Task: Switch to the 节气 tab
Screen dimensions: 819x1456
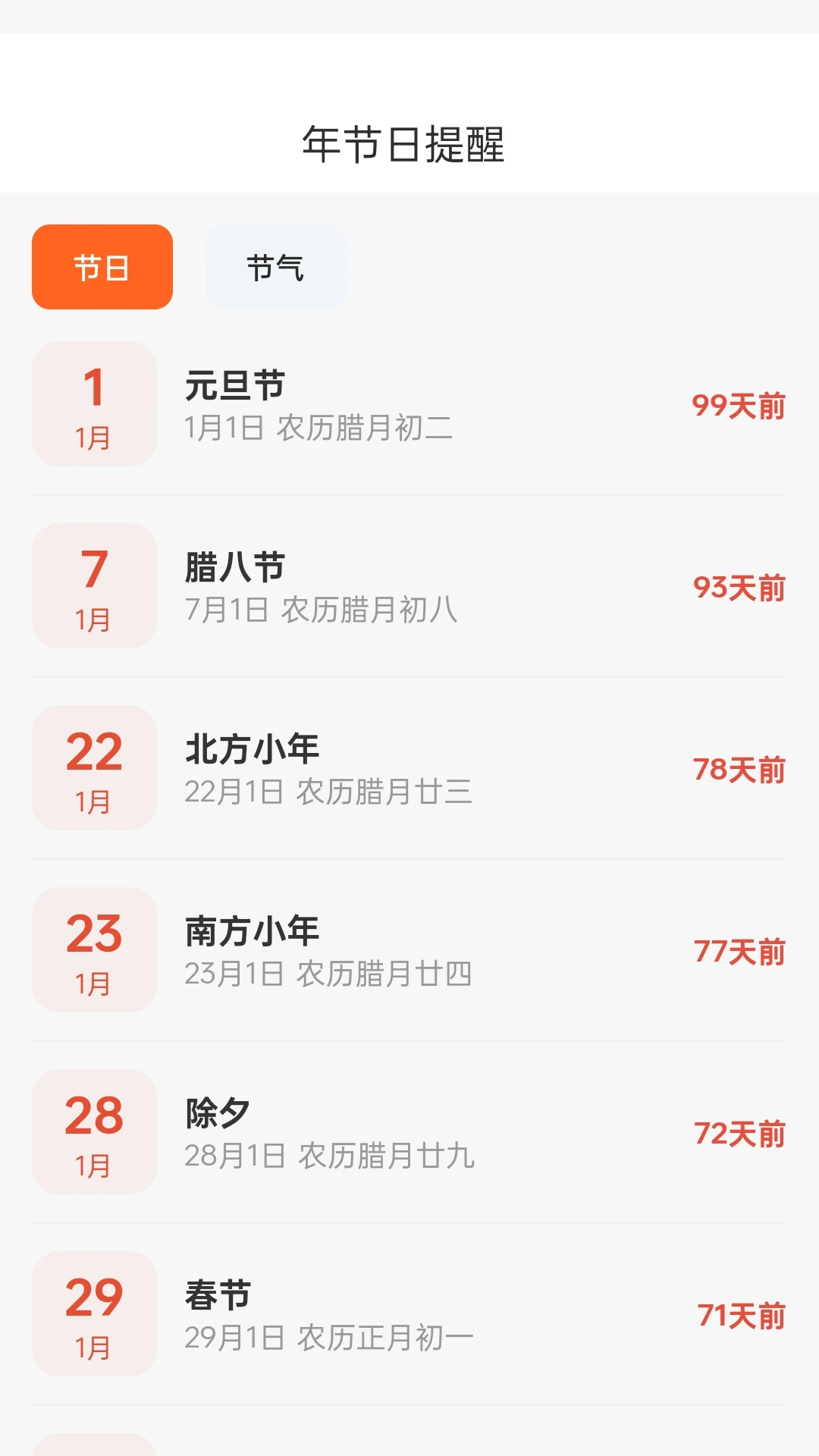Action: pos(275,266)
